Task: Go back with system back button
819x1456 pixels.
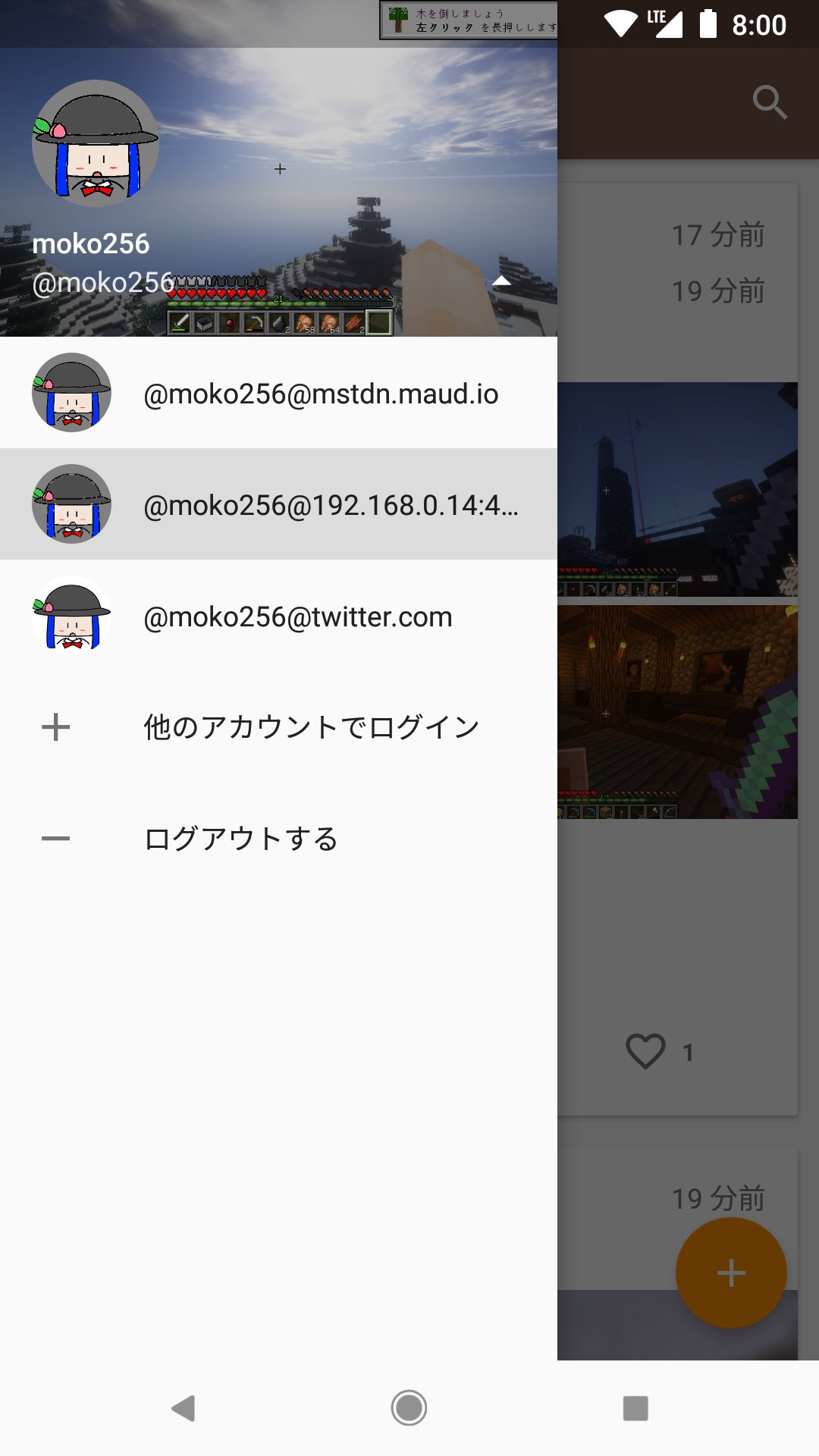Action: [183, 1408]
